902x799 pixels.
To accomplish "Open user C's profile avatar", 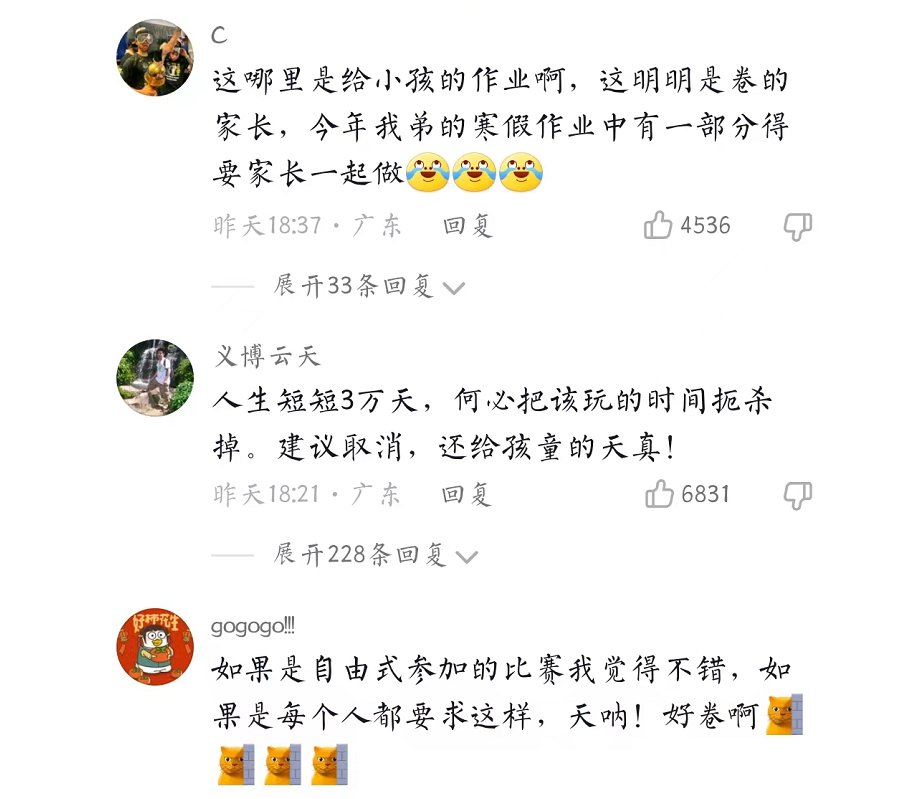I will pyautogui.click(x=155, y=57).
